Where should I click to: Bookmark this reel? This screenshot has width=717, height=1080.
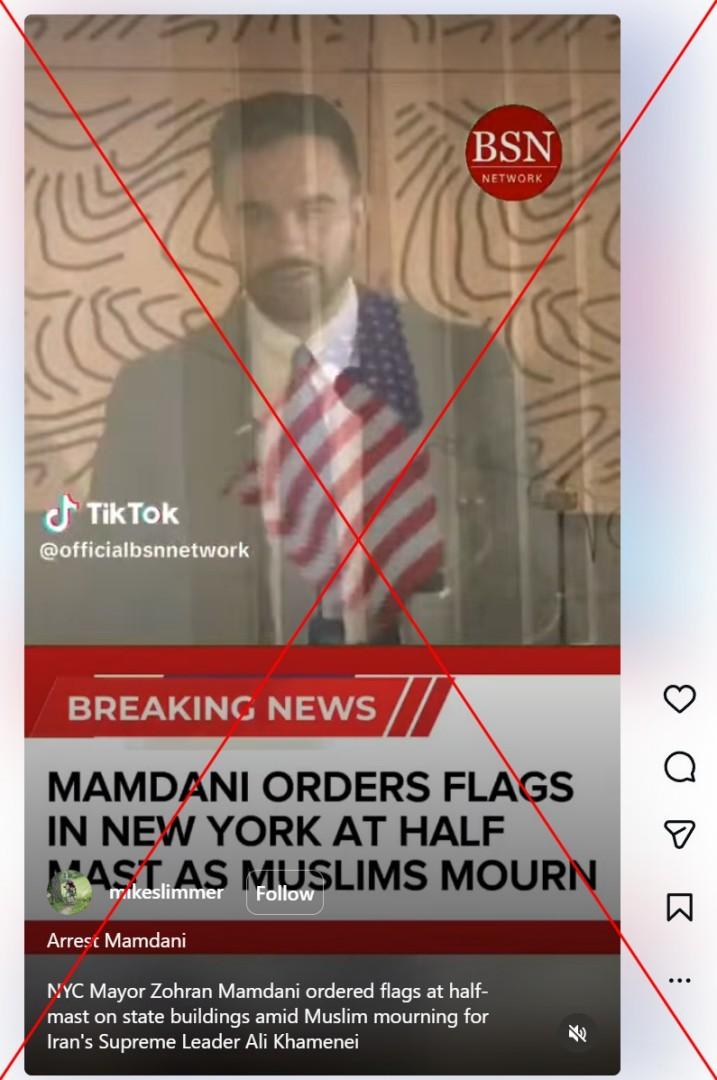point(679,907)
